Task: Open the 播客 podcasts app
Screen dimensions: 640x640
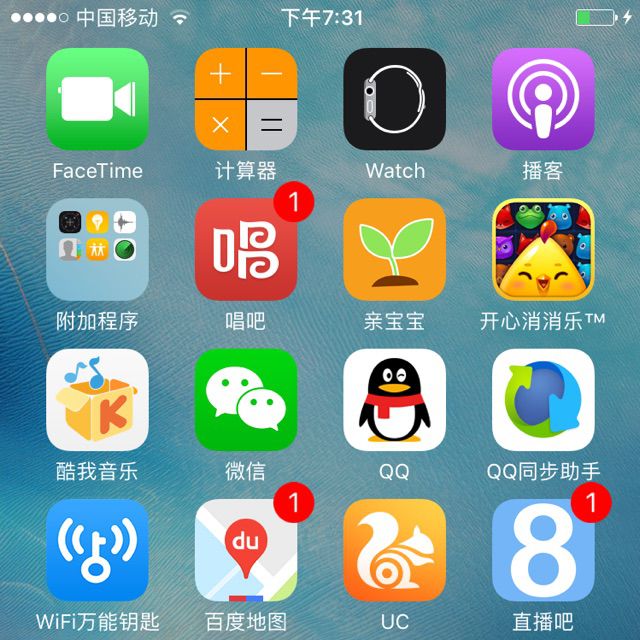Action: [543, 99]
